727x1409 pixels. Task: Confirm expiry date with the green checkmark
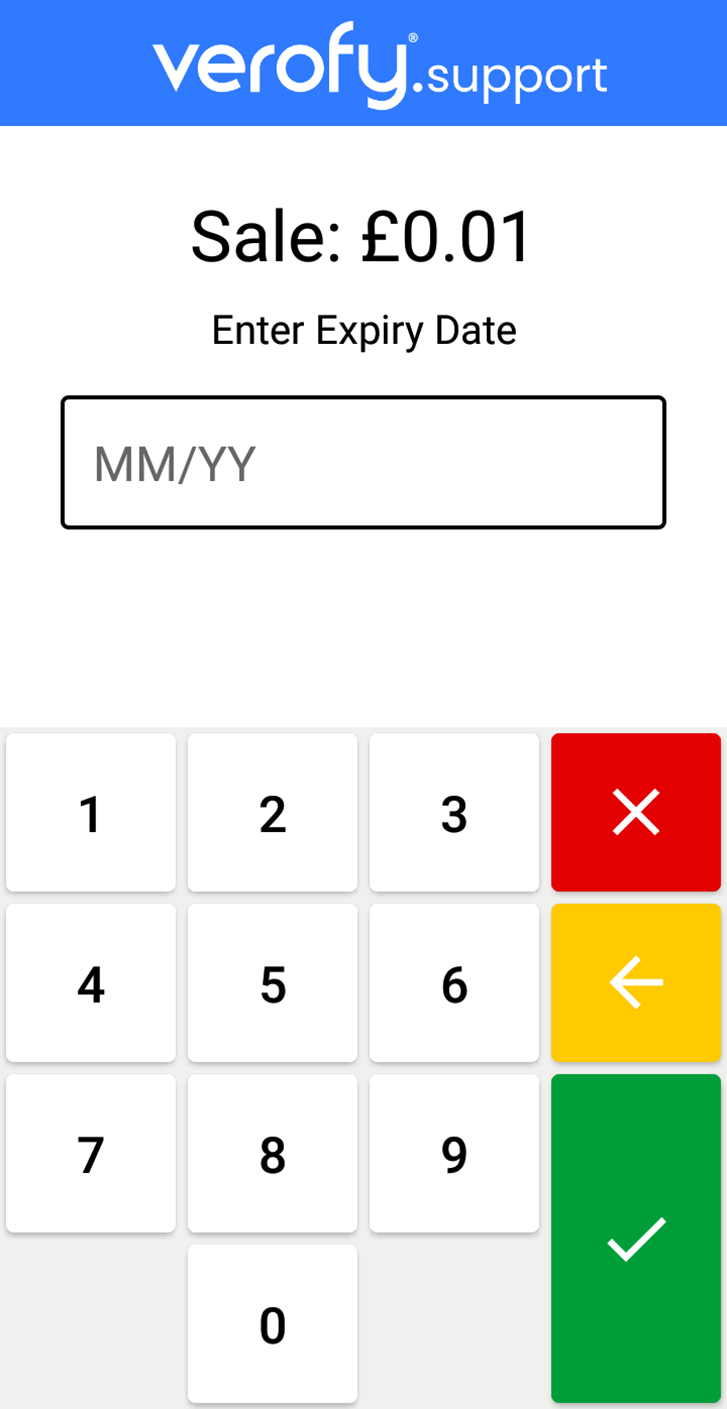point(636,1238)
